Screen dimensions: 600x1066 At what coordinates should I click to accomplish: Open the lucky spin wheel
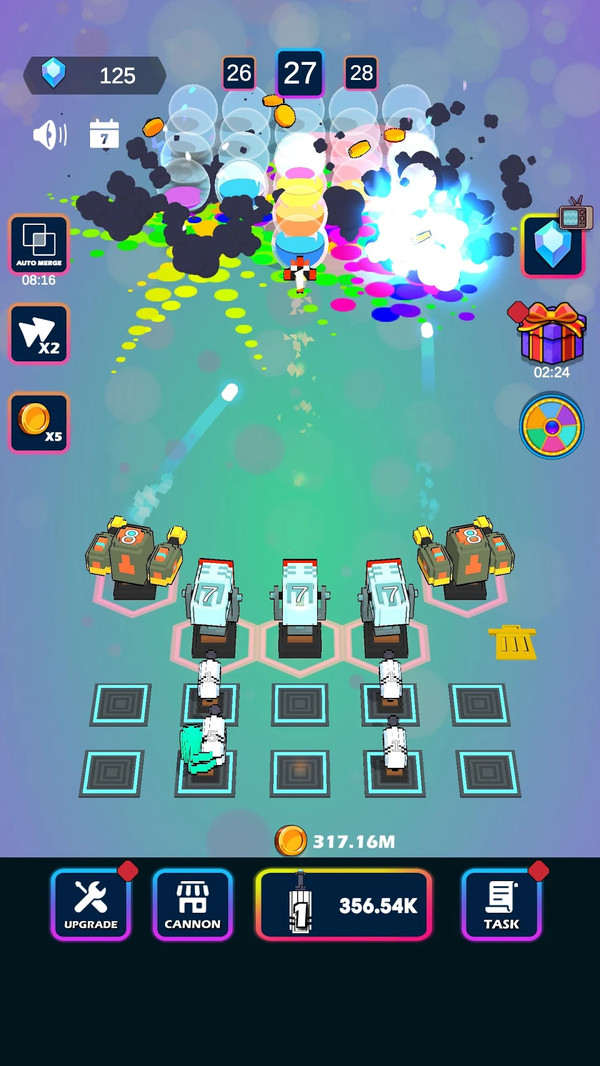551,426
